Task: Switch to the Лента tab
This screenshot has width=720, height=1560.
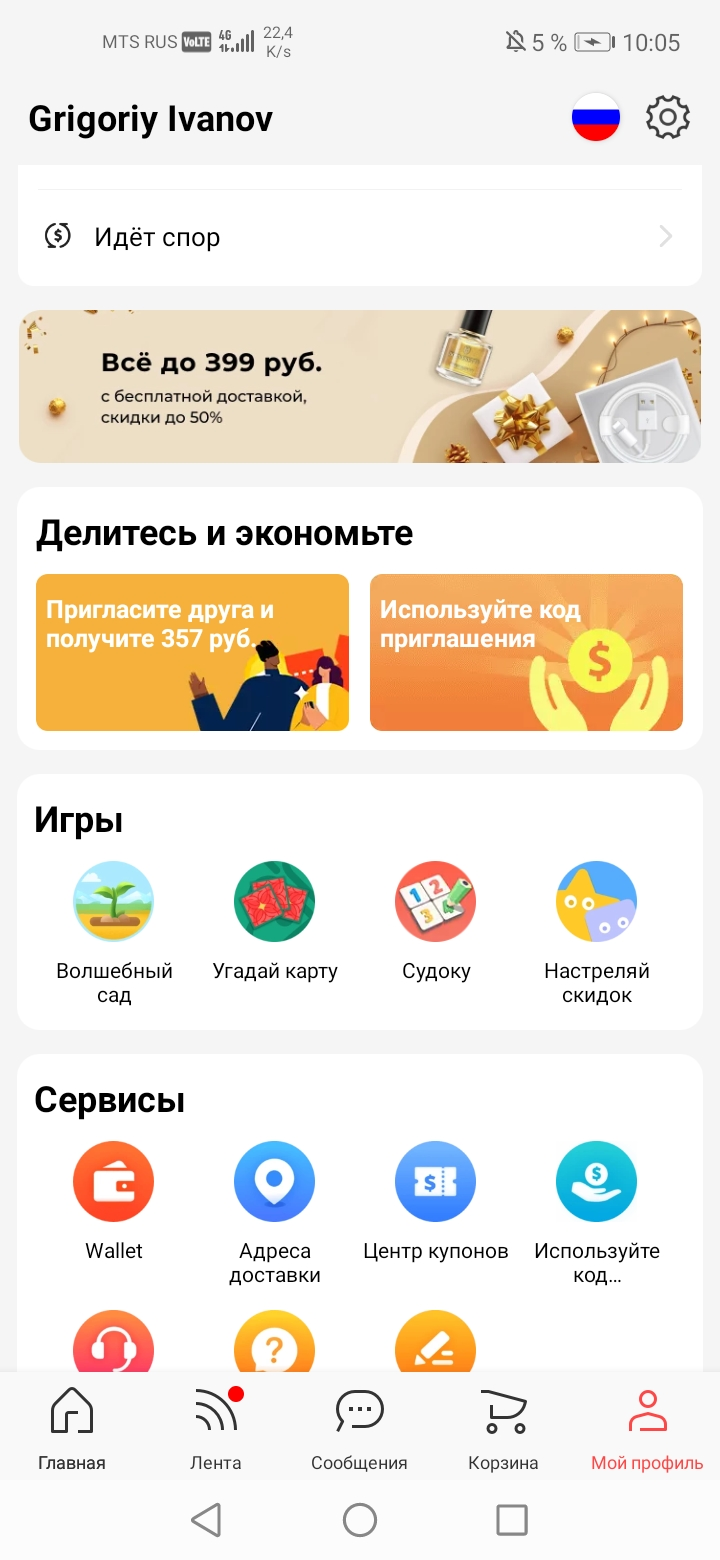Action: (x=216, y=1428)
